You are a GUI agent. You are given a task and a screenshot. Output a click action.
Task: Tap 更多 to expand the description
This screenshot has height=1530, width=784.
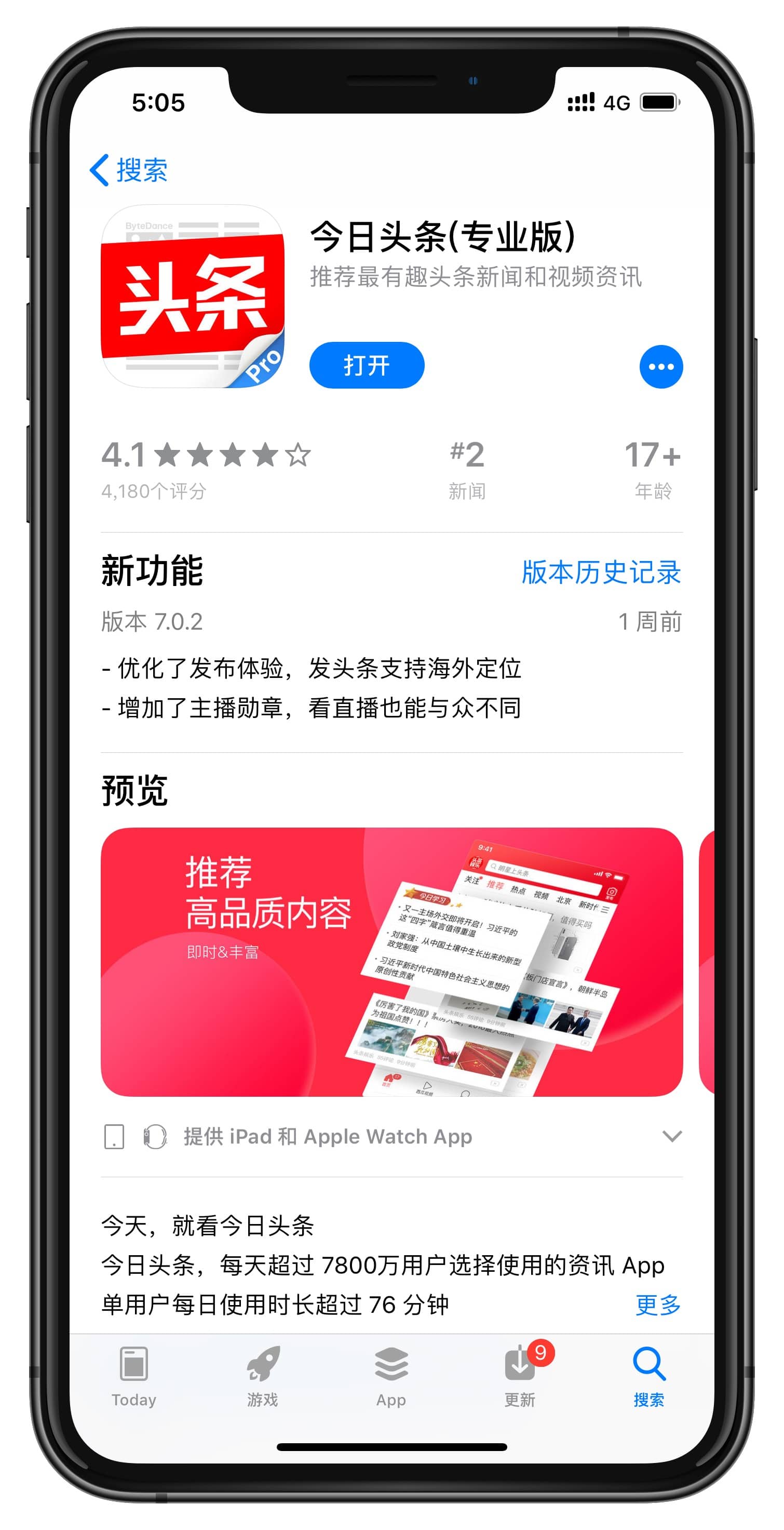pyautogui.click(x=657, y=1305)
